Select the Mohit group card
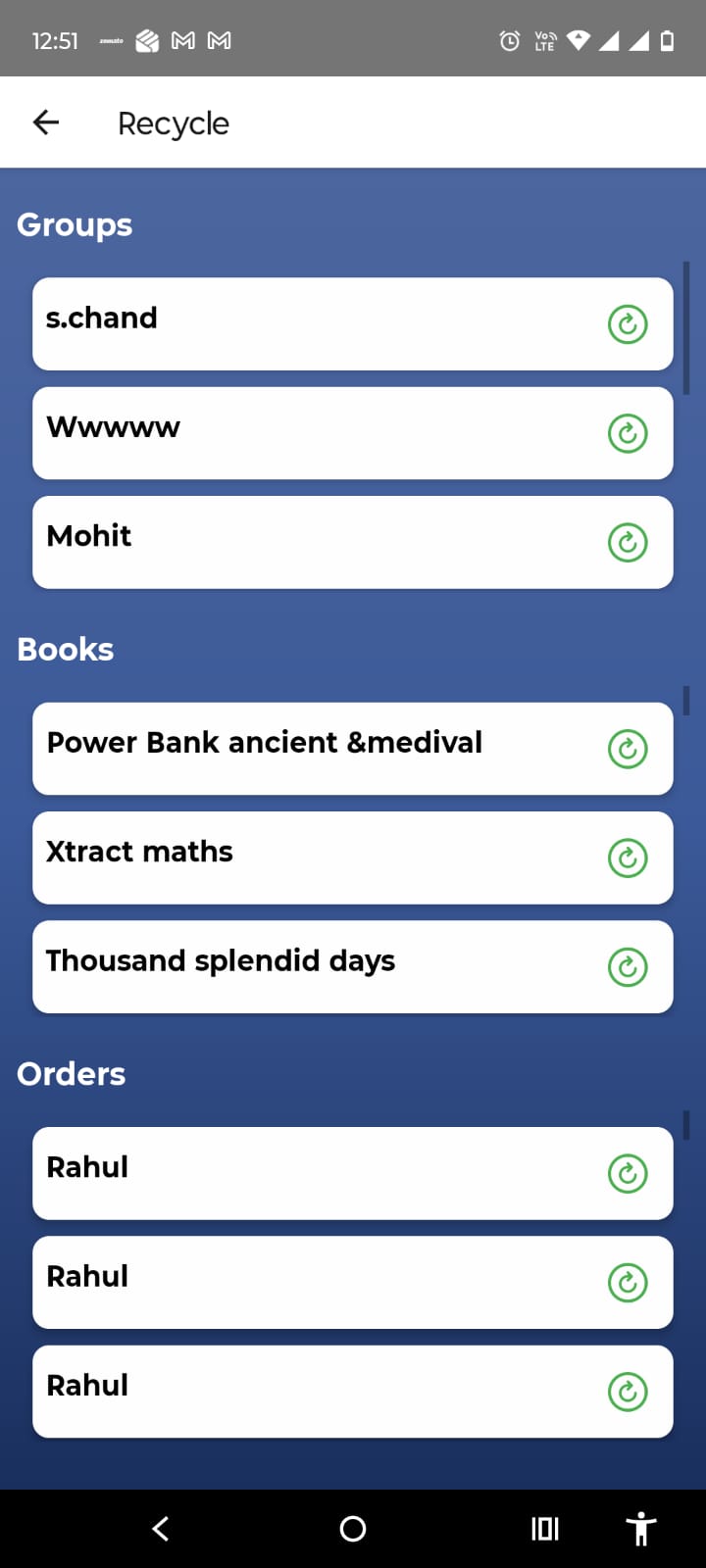 294,542
